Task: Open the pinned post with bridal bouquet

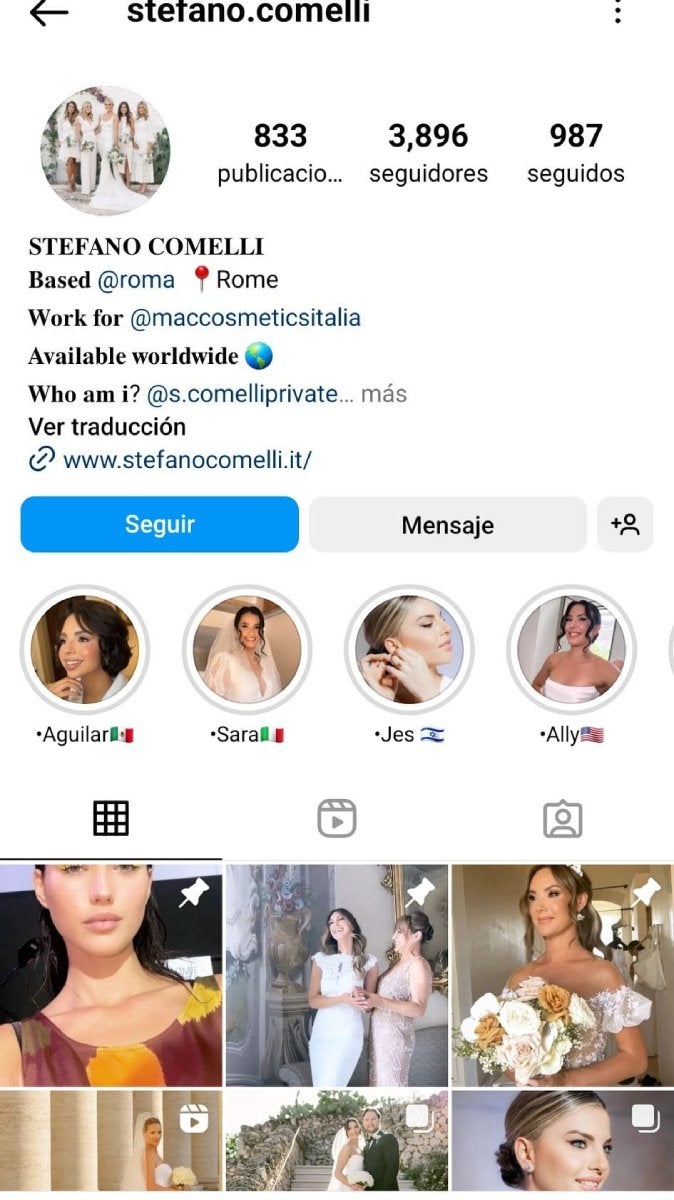Action: click(x=562, y=975)
